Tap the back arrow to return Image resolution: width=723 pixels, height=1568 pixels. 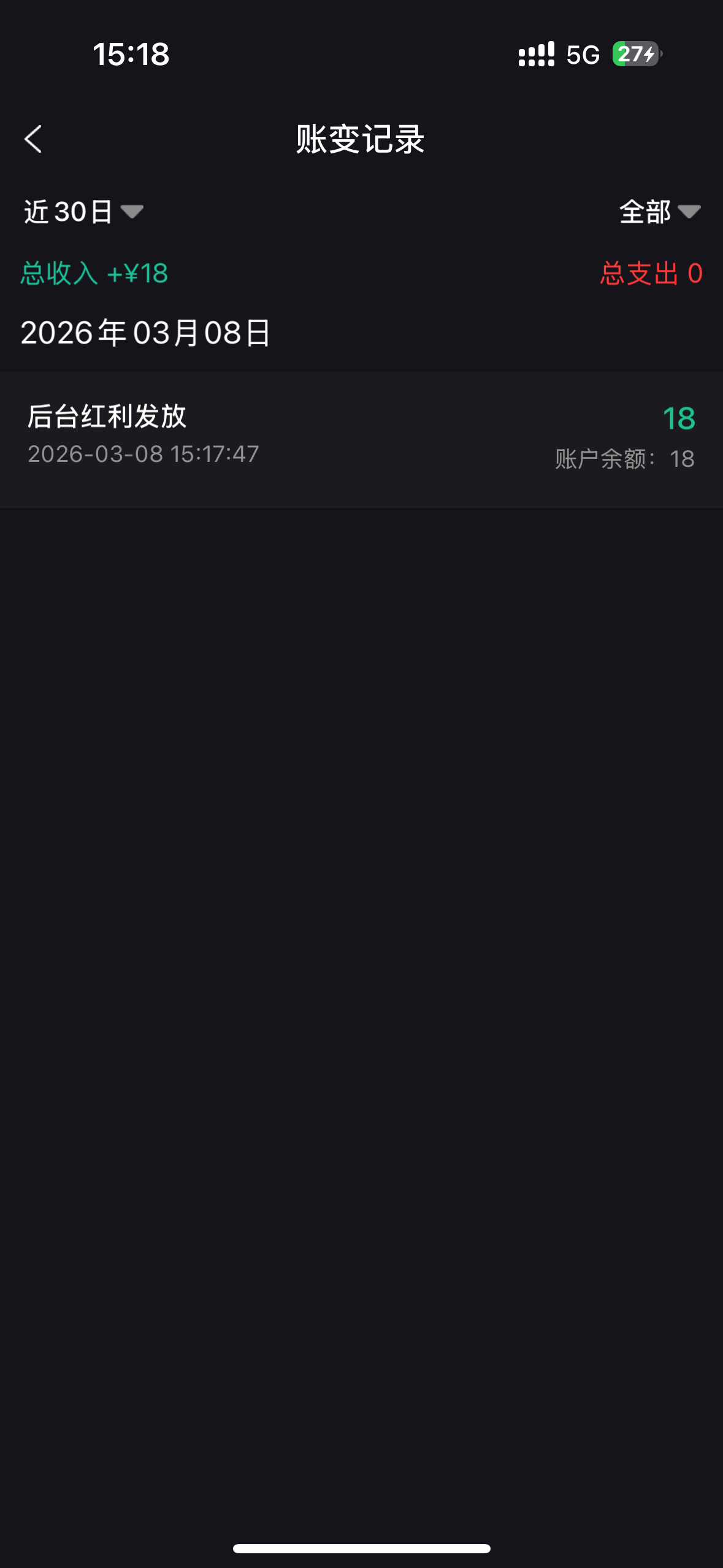(x=34, y=140)
